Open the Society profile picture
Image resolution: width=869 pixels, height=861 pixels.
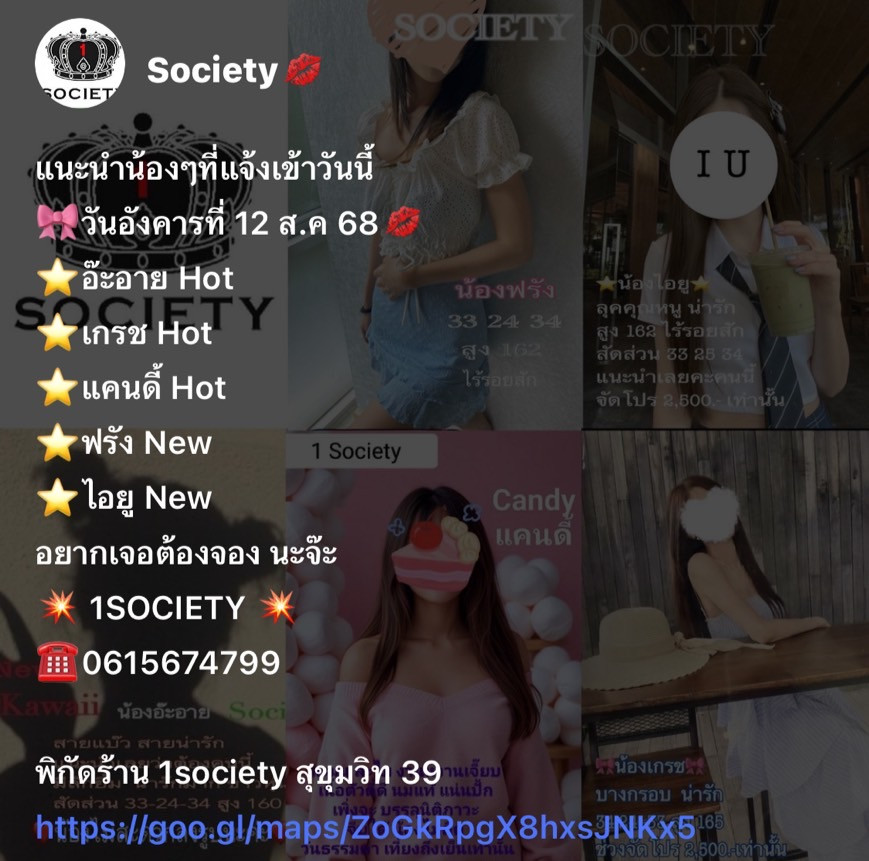point(80,64)
